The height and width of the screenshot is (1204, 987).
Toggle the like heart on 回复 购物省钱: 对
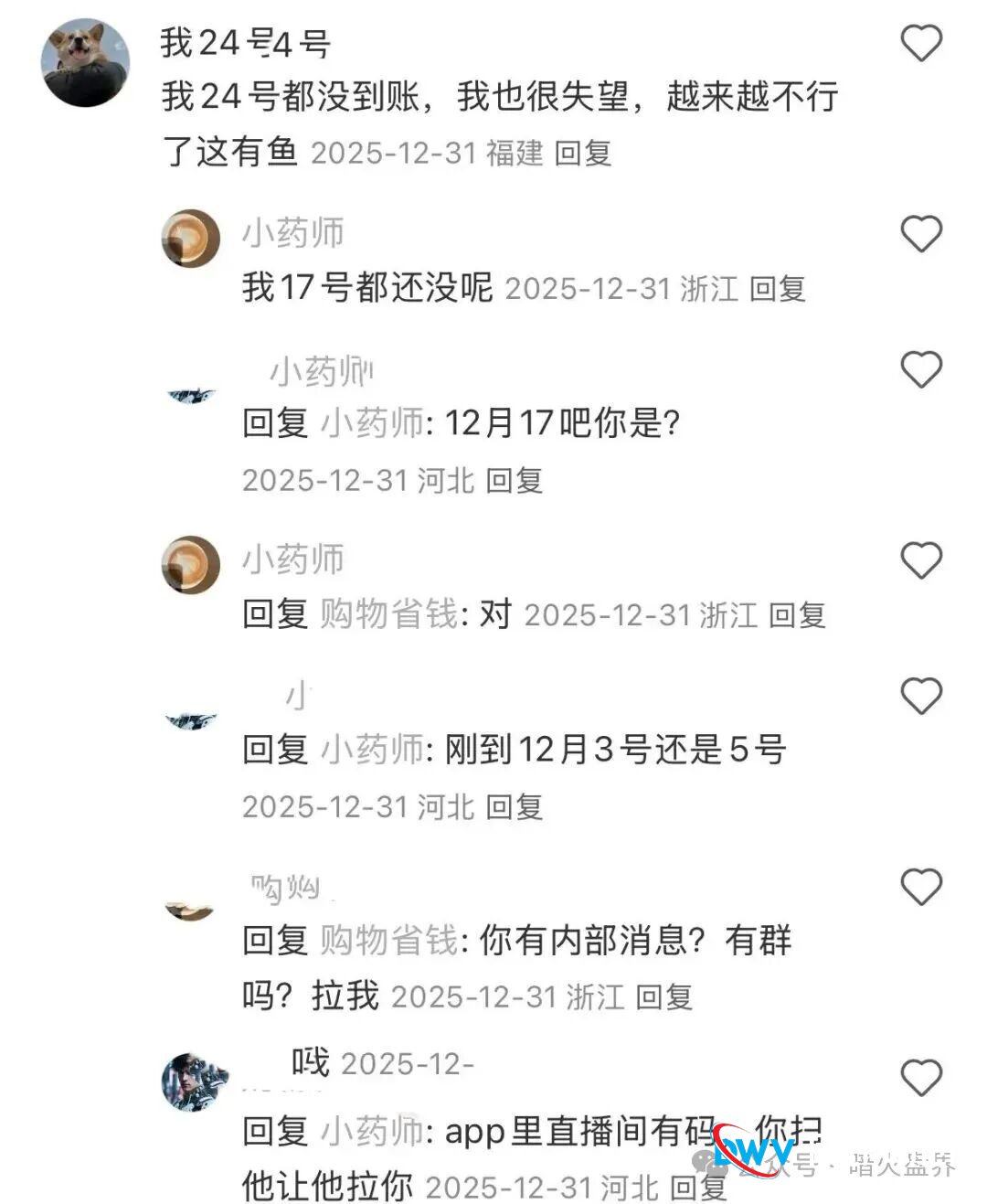pyautogui.click(x=920, y=559)
